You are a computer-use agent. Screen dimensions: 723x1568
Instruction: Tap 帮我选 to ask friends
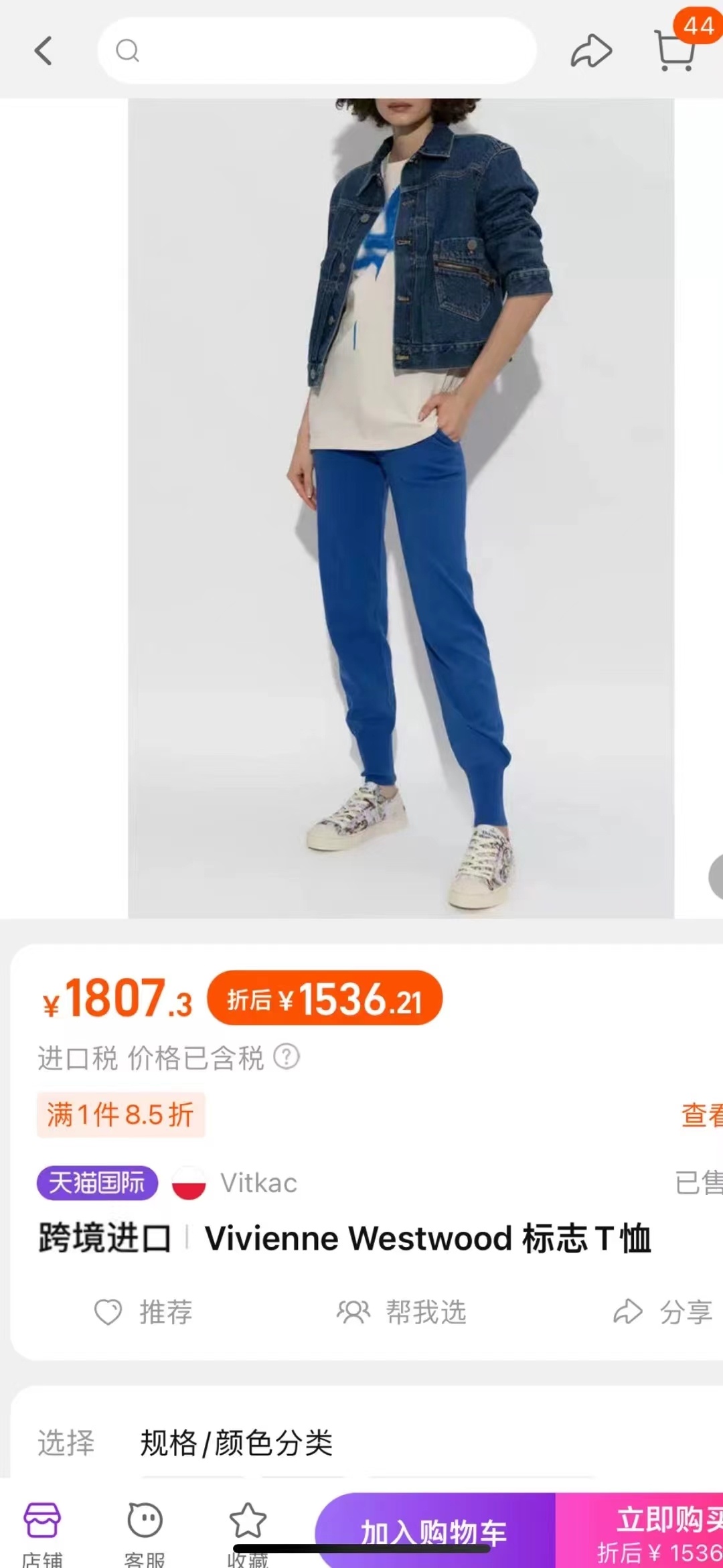pyautogui.click(x=402, y=1311)
